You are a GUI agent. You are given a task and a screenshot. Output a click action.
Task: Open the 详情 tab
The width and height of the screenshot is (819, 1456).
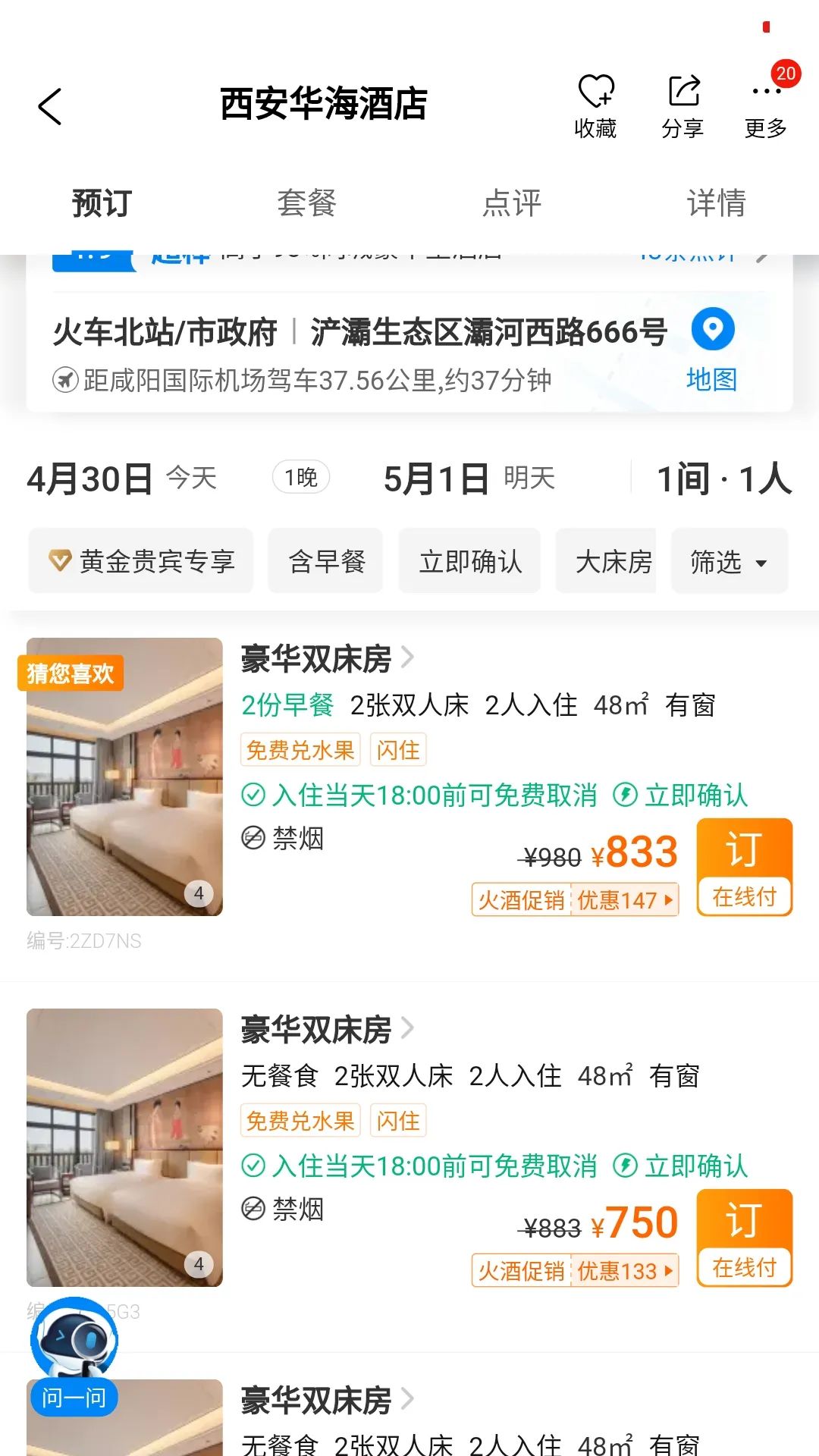(x=716, y=203)
